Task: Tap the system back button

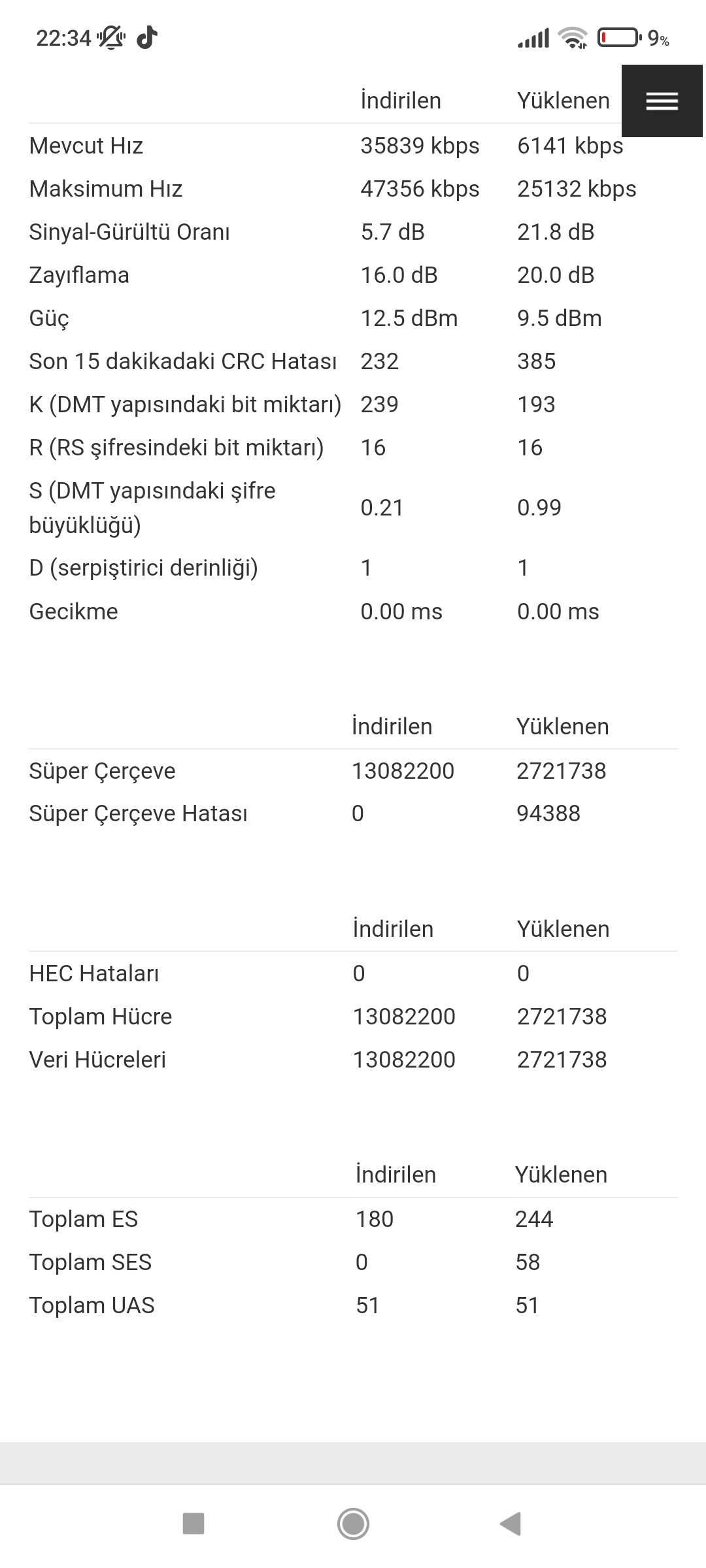Action: [511, 1524]
